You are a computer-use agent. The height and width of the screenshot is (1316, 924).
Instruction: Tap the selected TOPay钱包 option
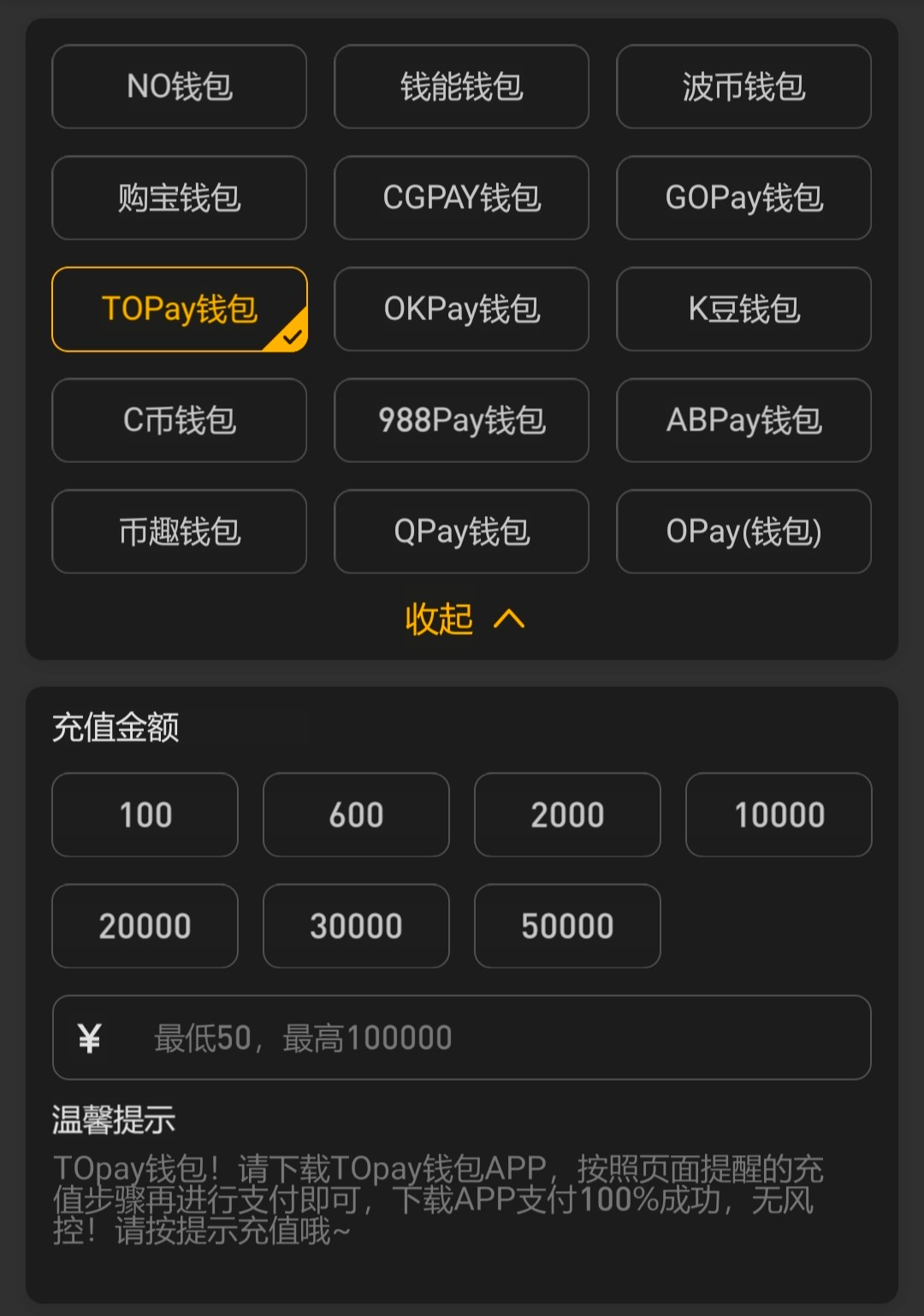179,309
